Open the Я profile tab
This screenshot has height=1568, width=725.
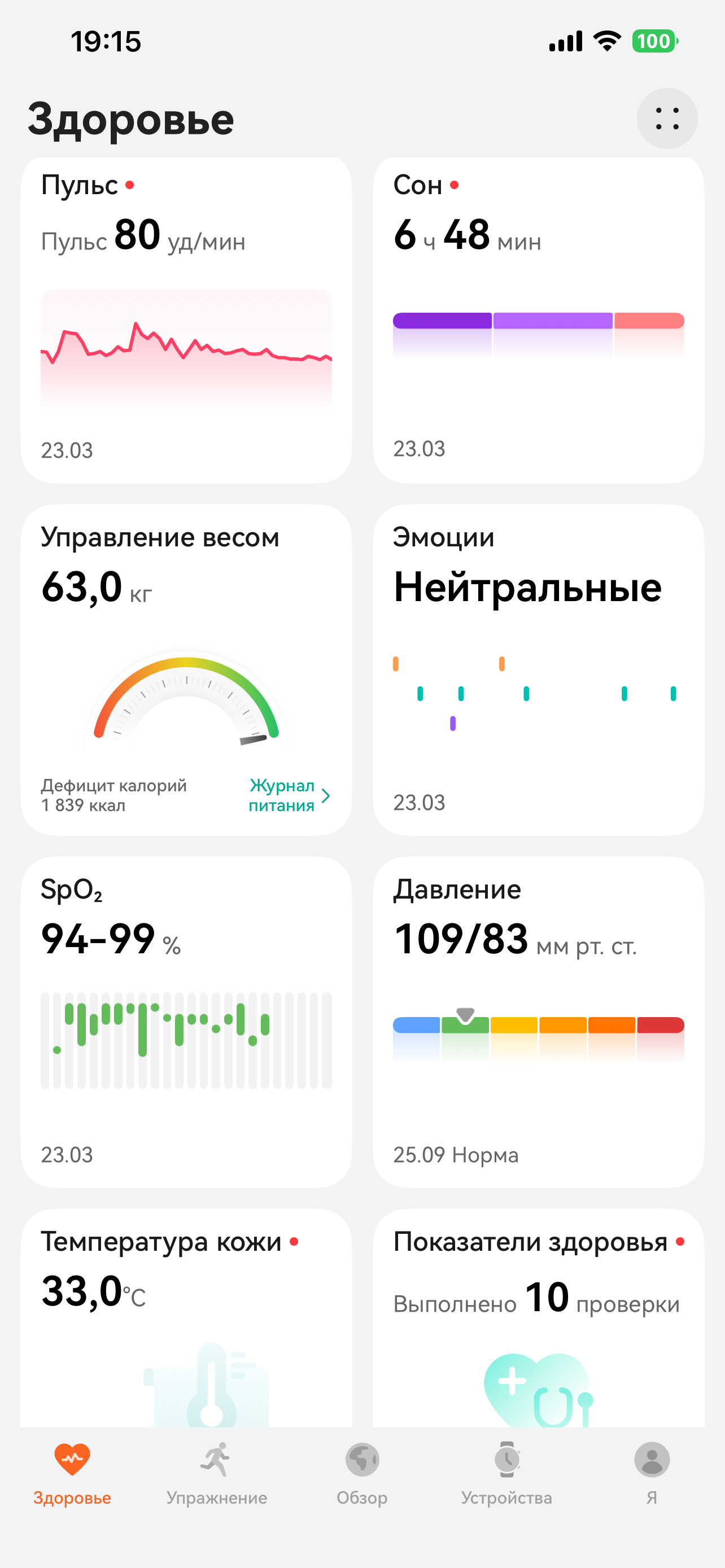click(652, 1472)
